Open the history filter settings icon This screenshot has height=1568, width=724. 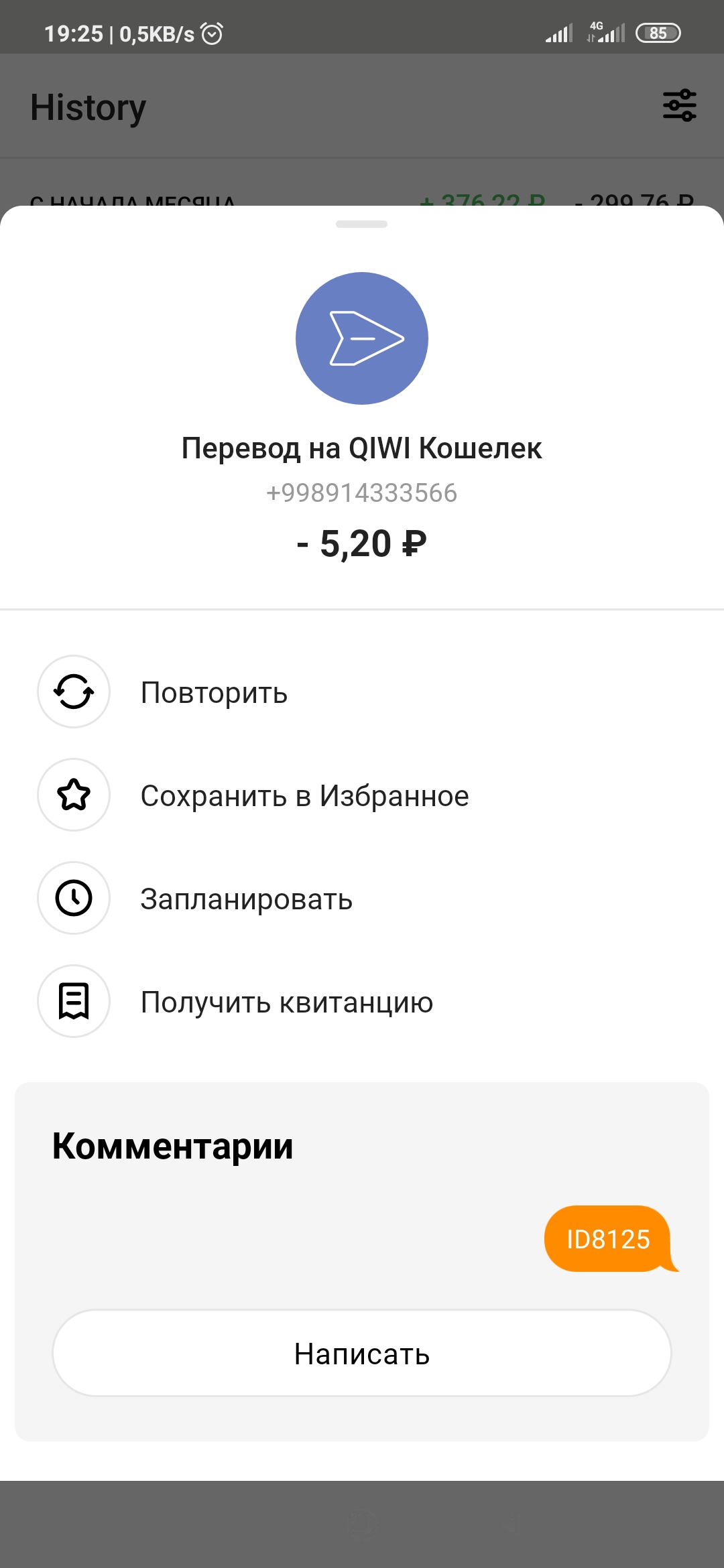679,106
